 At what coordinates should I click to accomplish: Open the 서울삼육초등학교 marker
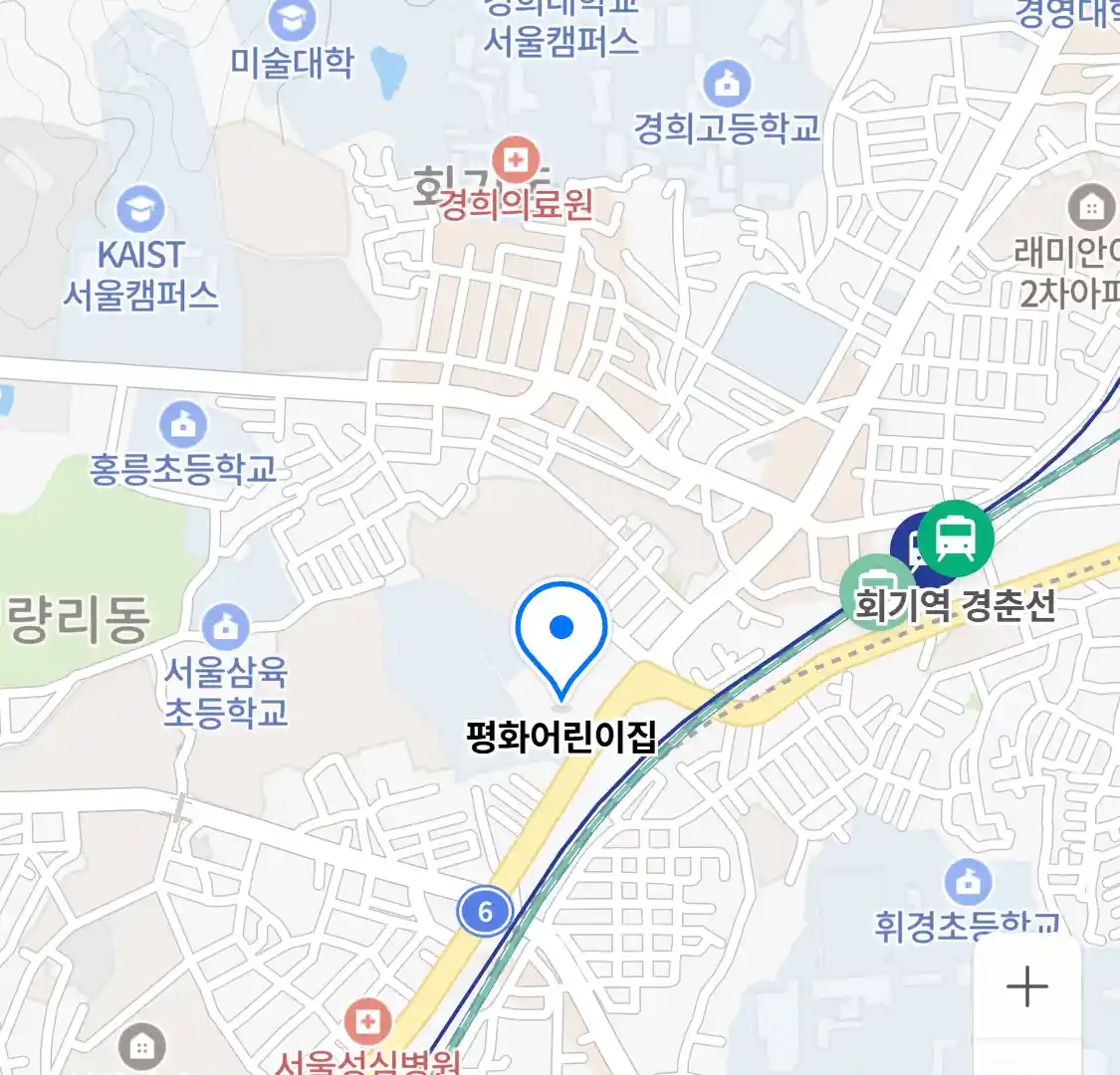click(x=226, y=627)
